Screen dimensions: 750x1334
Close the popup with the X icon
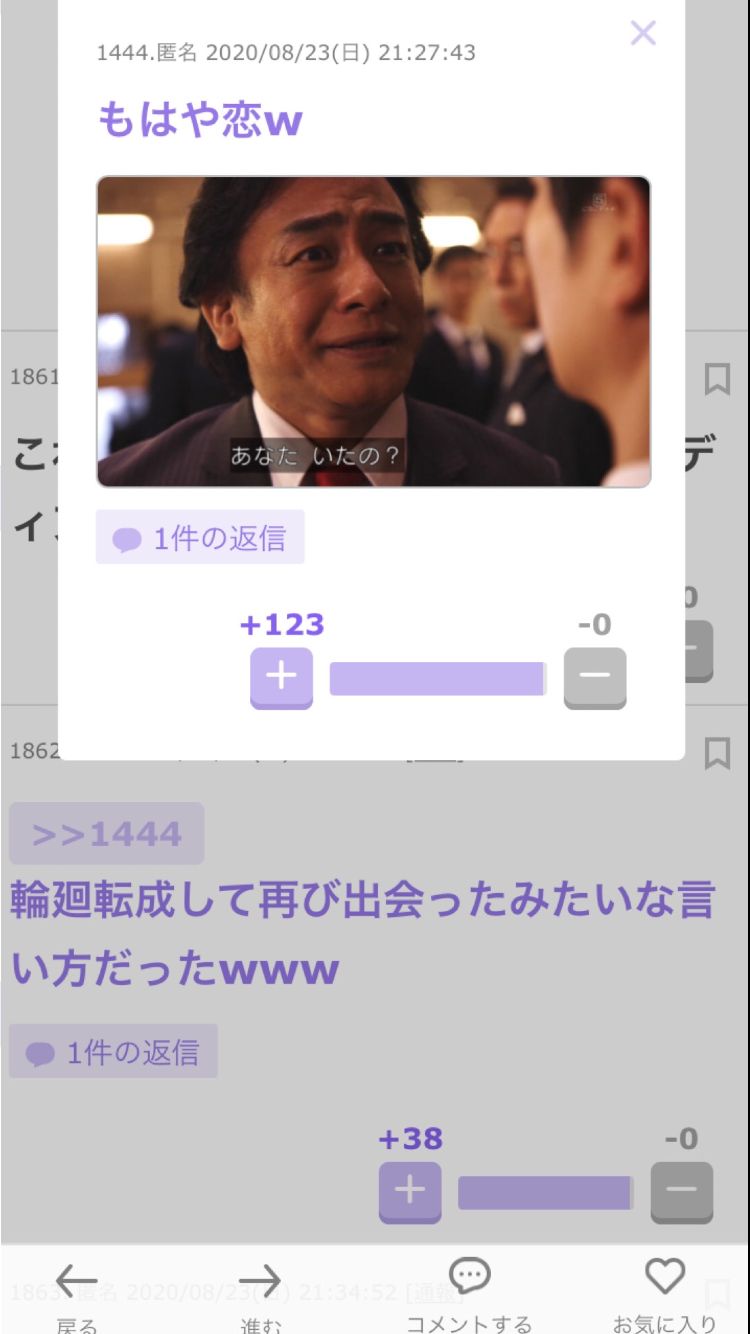tap(643, 33)
